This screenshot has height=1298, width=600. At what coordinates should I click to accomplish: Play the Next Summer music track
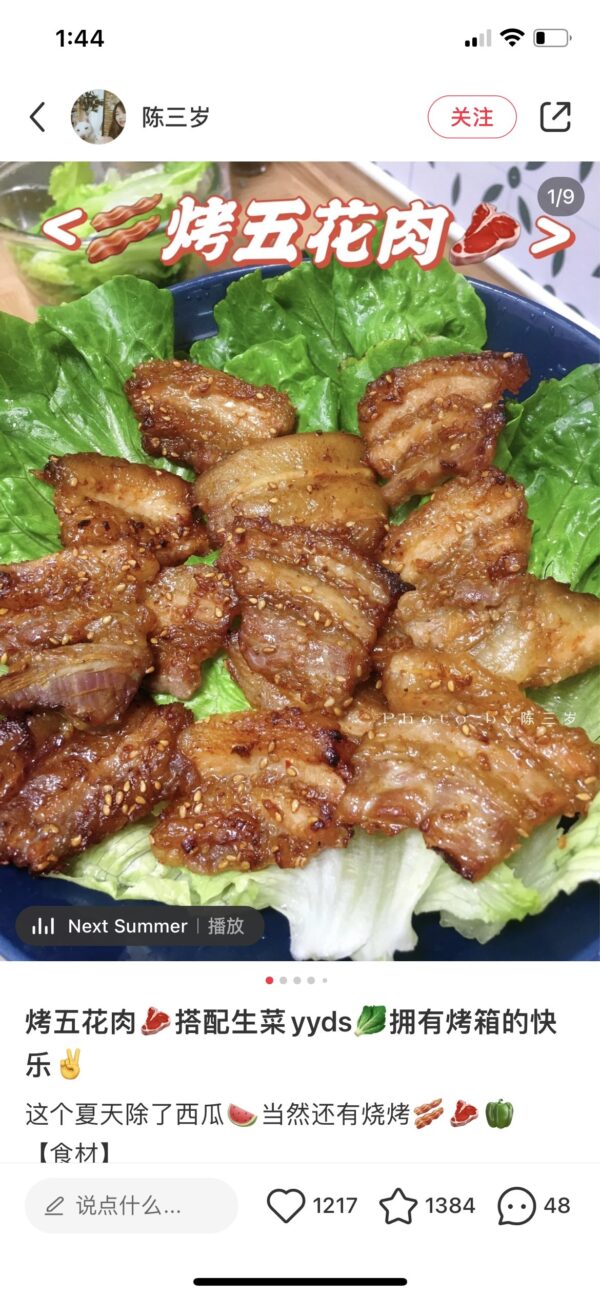coord(139,926)
